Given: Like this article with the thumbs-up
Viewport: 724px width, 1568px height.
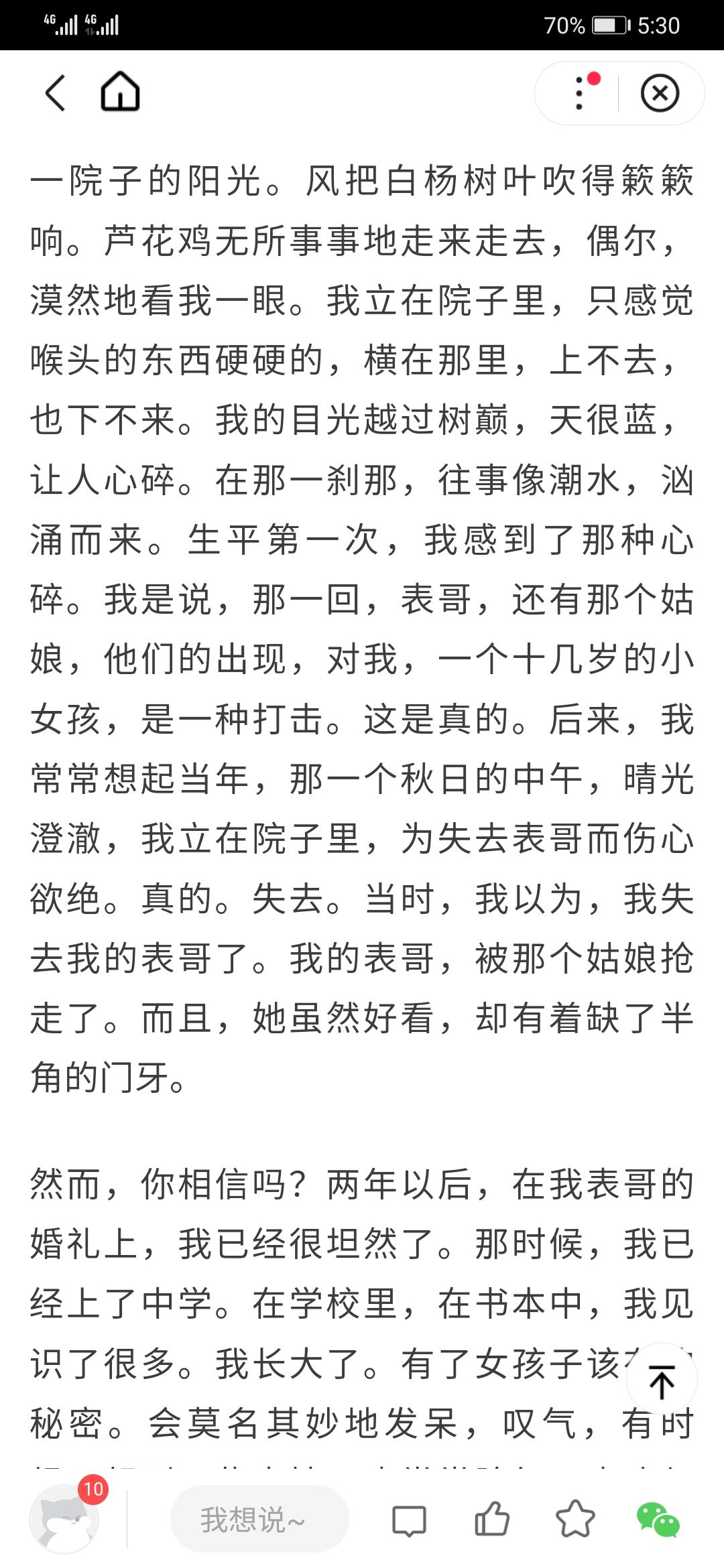Looking at the screenshot, I should point(492,1519).
